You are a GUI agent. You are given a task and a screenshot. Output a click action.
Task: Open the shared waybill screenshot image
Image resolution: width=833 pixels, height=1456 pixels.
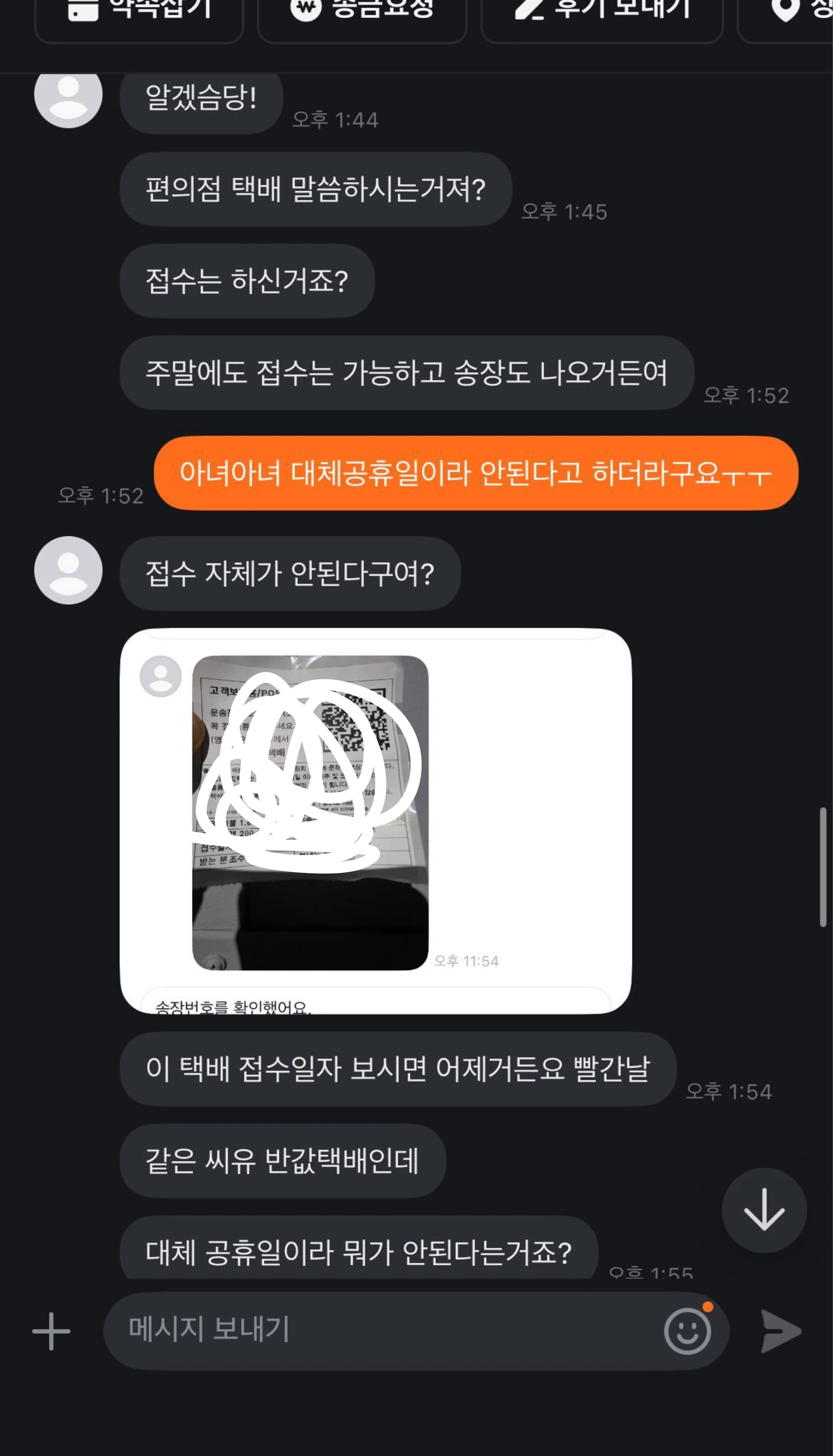point(376,821)
